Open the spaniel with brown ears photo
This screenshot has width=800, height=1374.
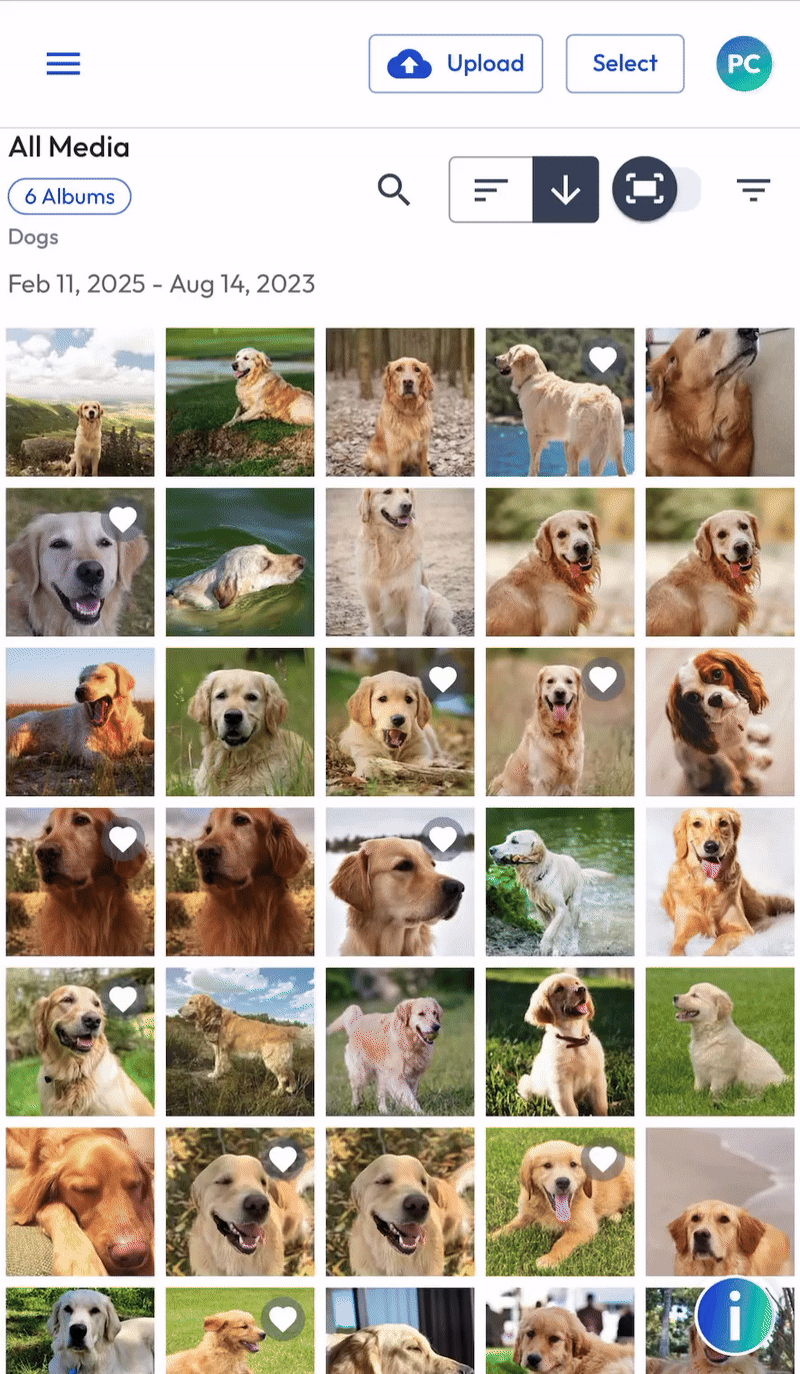[720, 722]
